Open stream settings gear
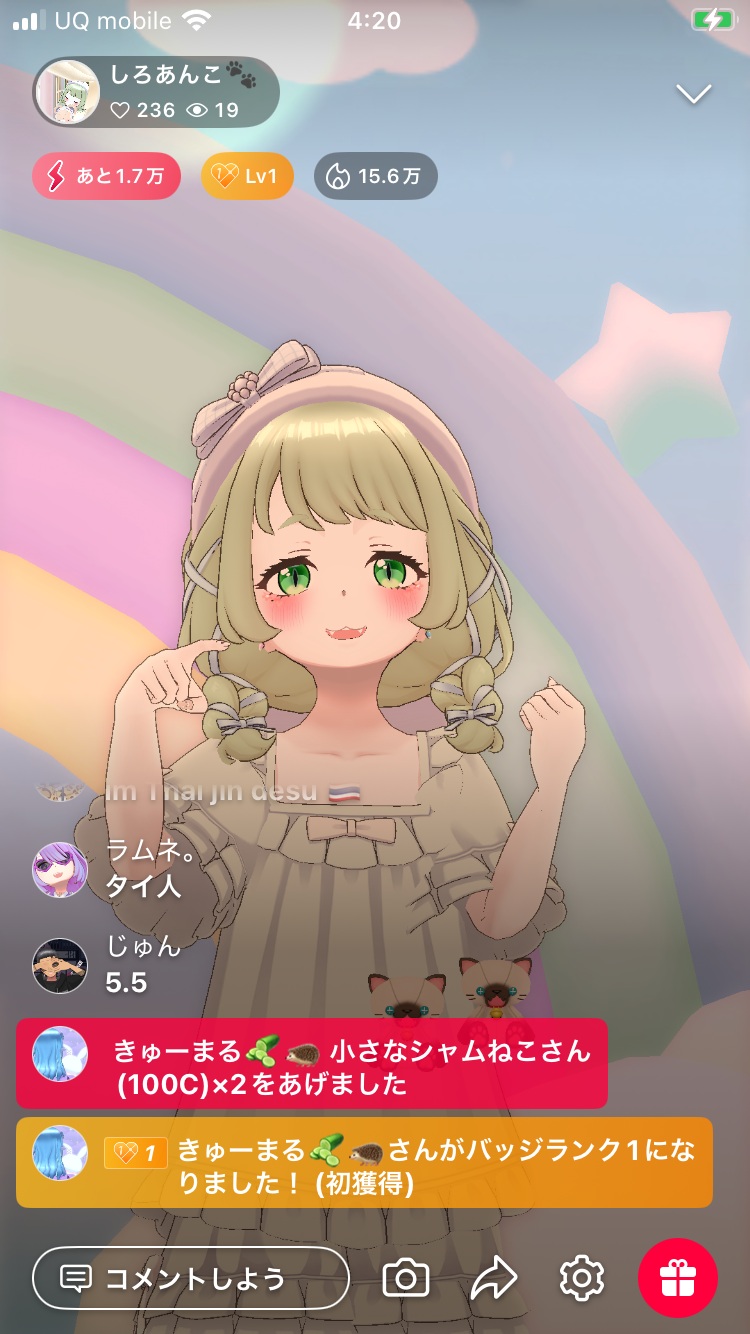 pos(582,1278)
